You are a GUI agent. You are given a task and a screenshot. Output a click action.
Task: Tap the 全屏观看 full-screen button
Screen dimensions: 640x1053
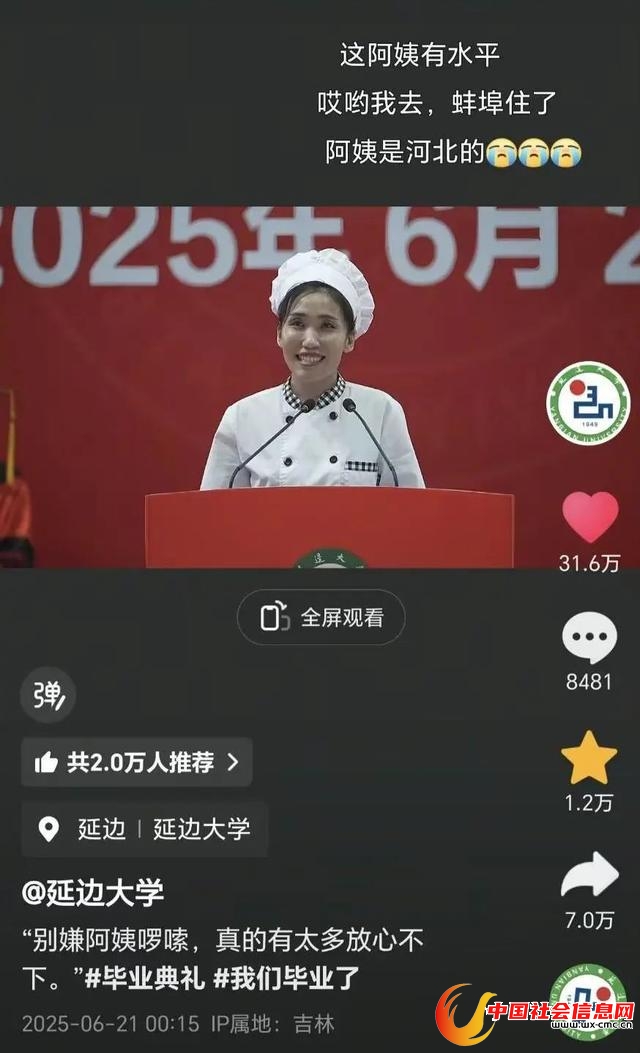321,617
